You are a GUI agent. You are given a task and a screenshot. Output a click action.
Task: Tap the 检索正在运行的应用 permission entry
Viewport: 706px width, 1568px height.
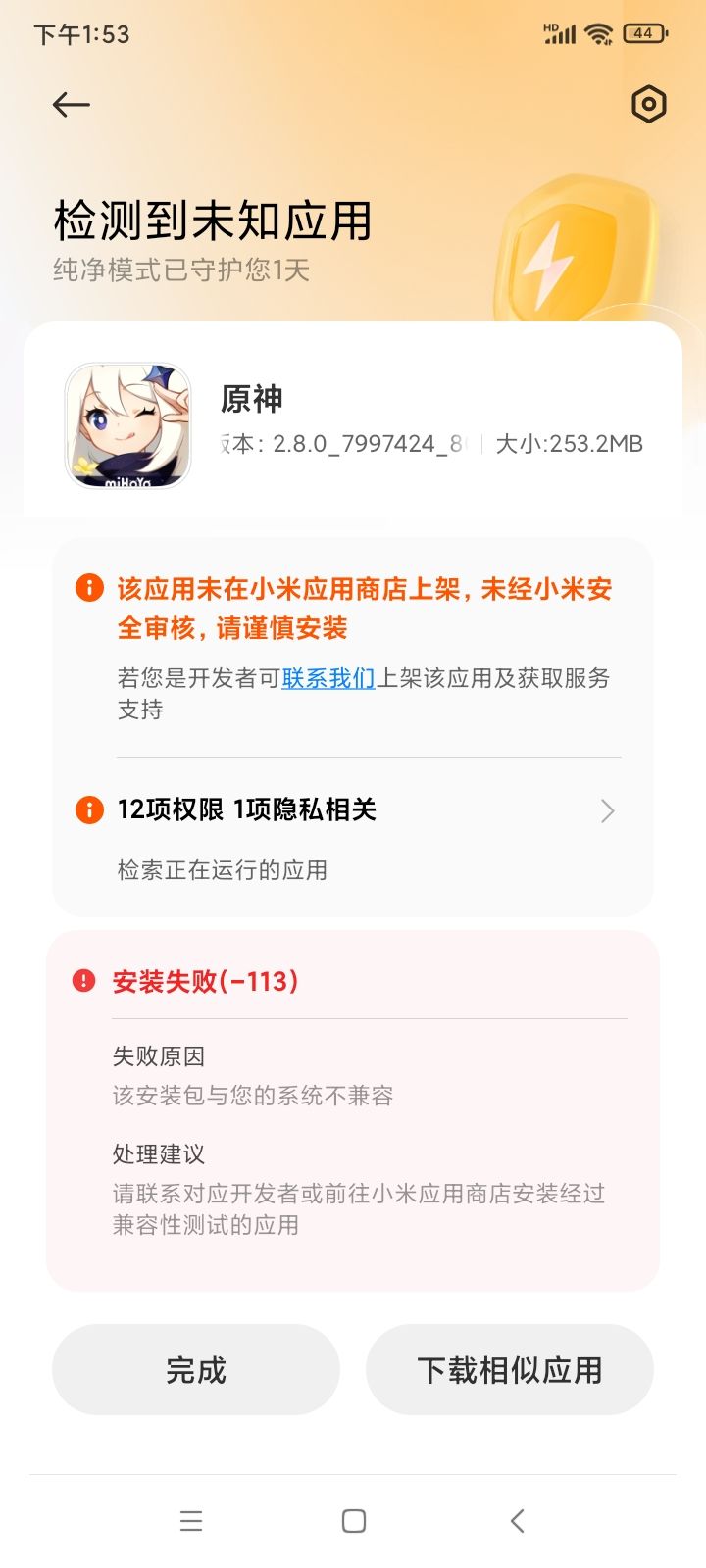click(222, 870)
